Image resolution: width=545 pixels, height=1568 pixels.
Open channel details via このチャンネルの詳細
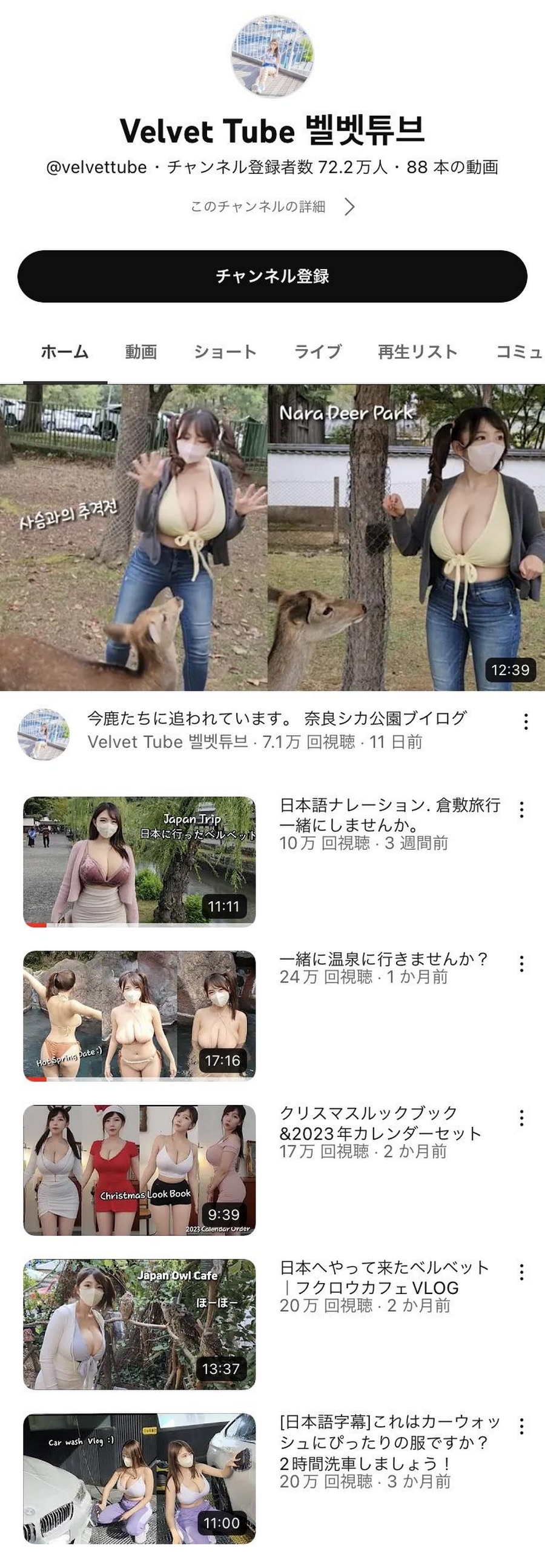272,207
